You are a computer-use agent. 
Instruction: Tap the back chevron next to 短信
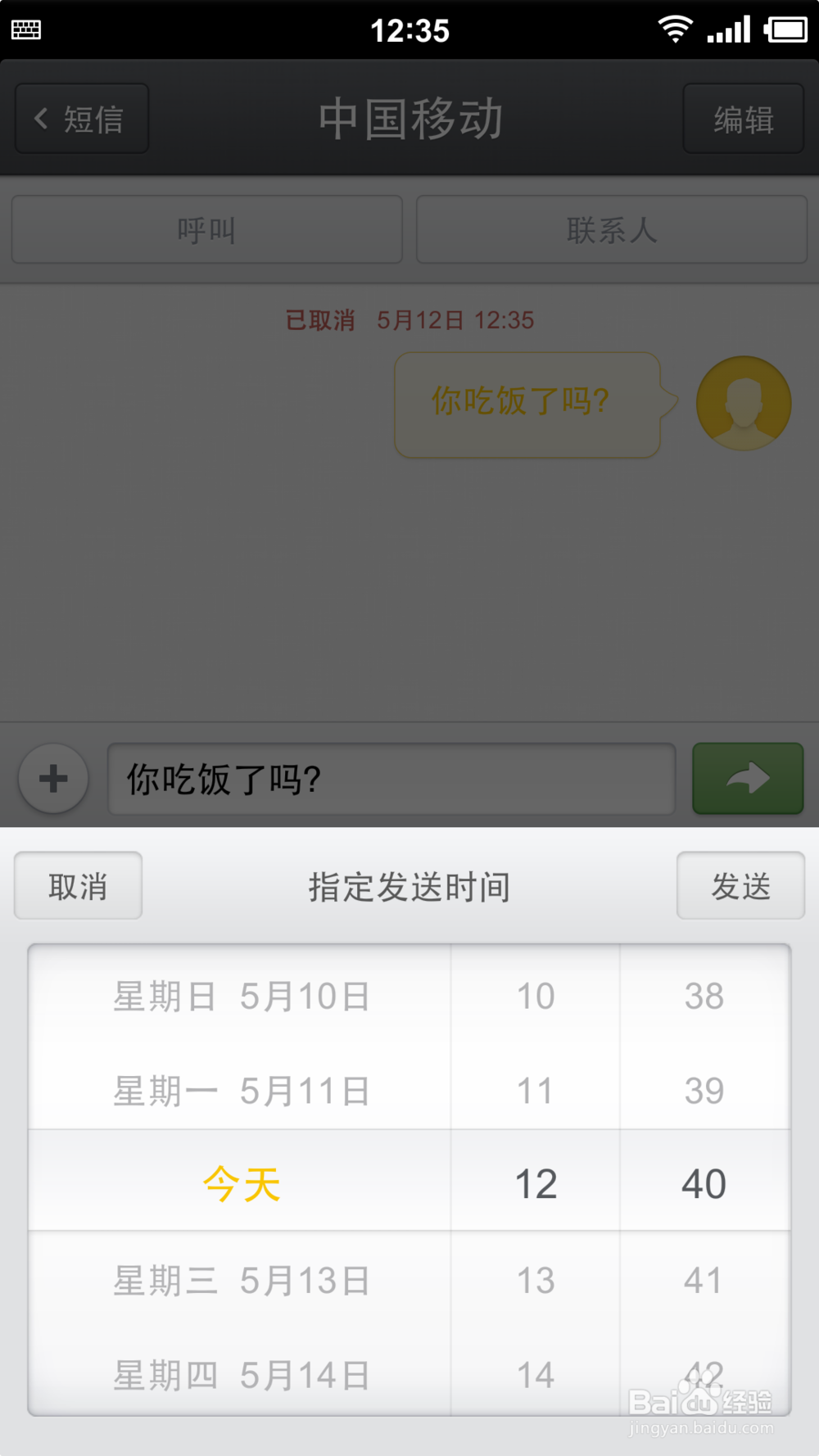coord(40,118)
